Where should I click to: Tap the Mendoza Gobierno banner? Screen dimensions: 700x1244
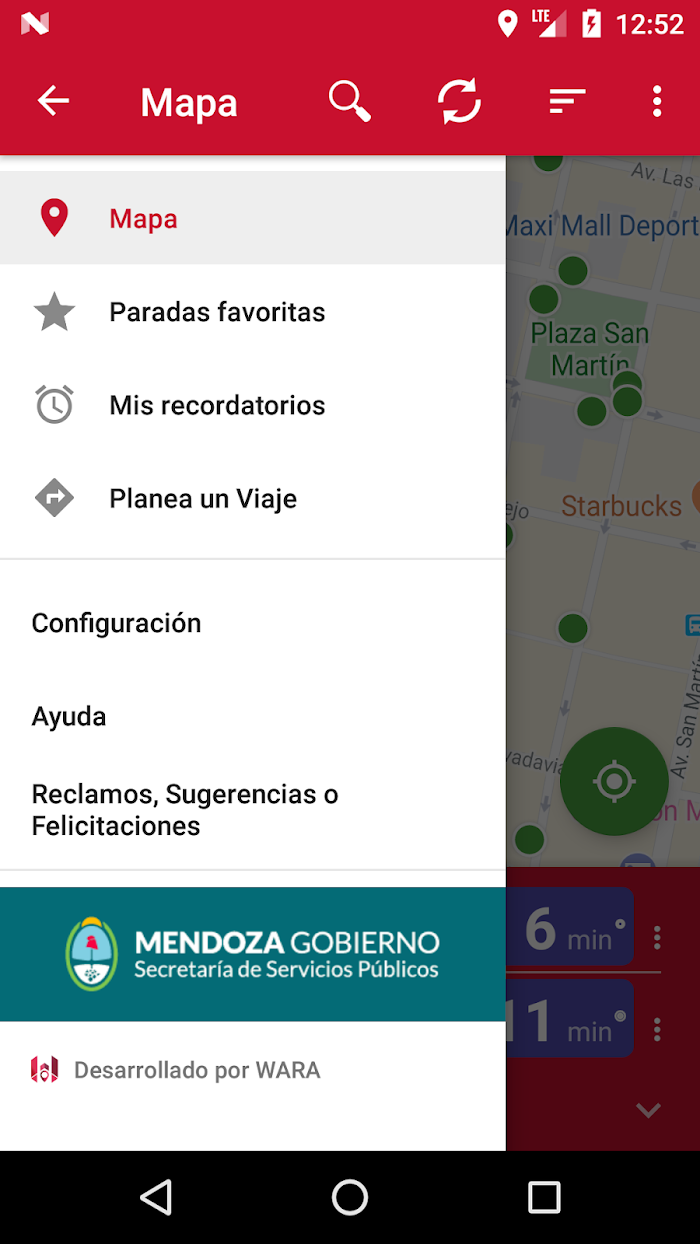253,954
